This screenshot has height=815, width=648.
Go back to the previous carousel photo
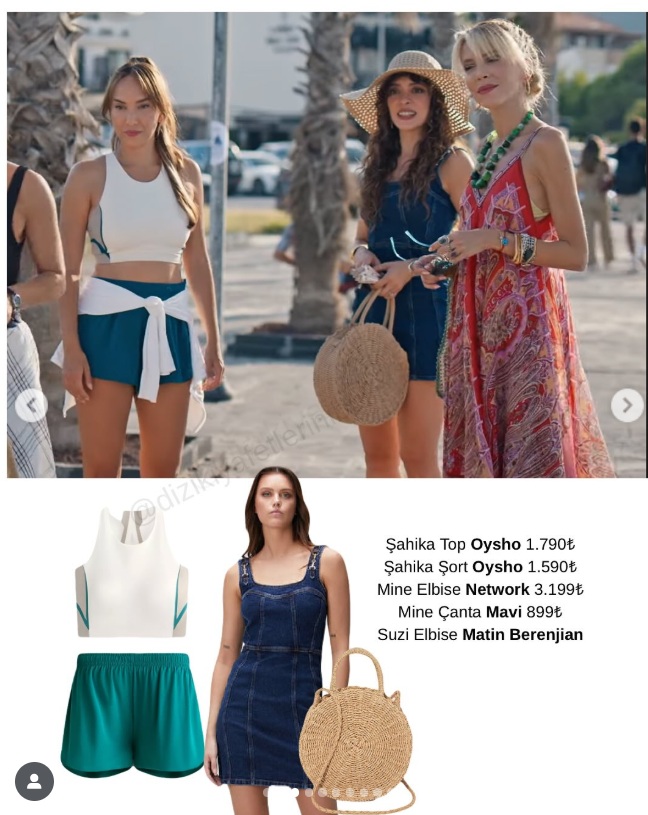pos(31,405)
